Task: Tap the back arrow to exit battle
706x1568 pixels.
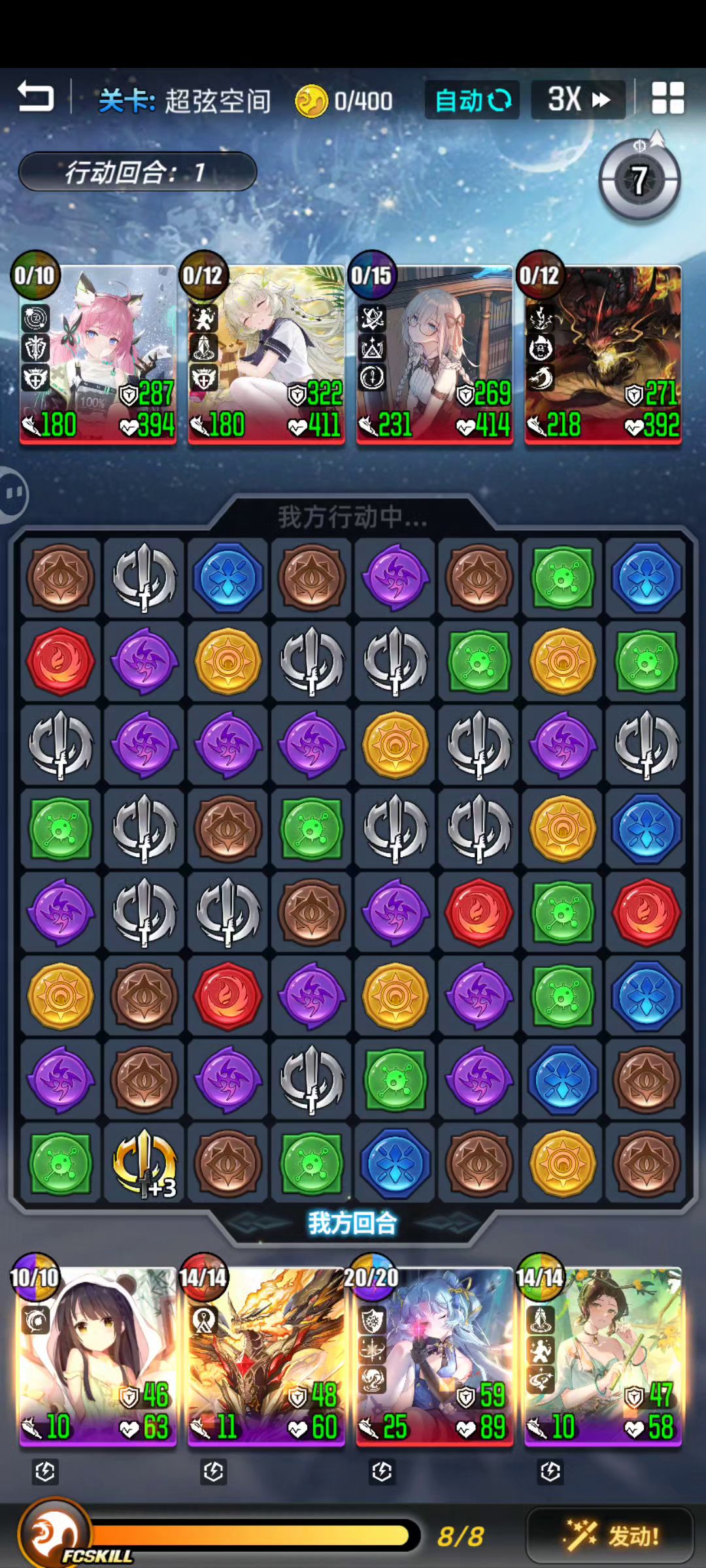Action: [x=35, y=98]
